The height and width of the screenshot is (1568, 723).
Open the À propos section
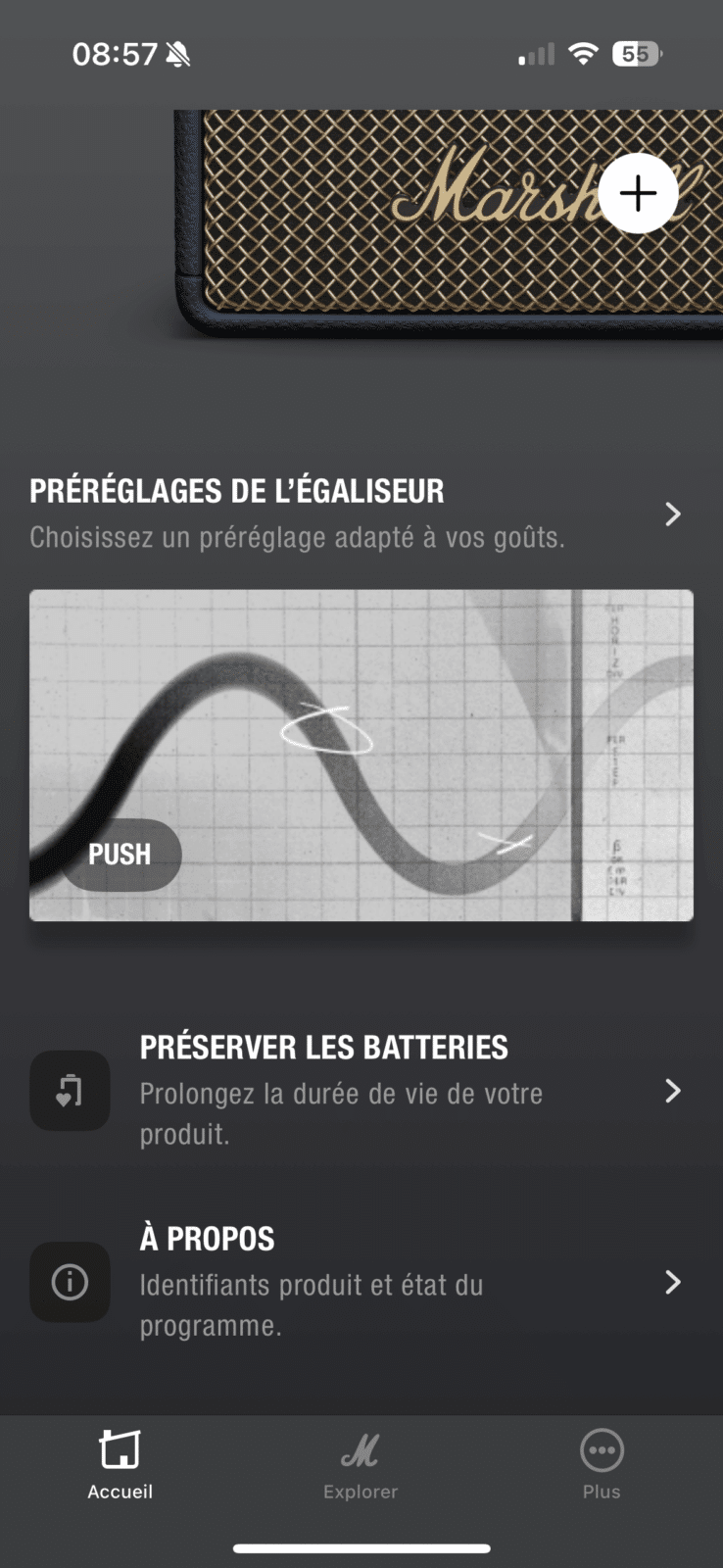(x=361, y=1282)
